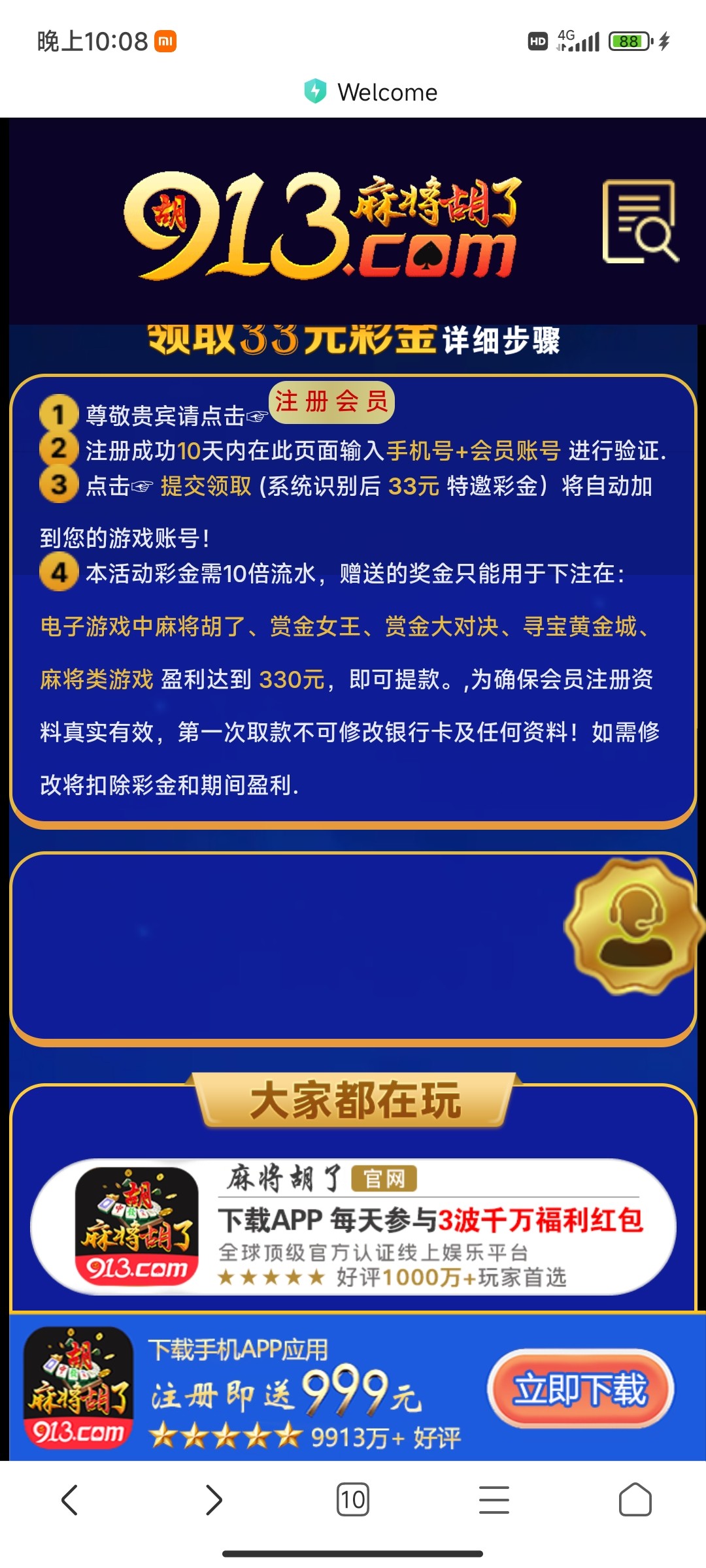The height and width of the screenshot is (1568, 706).
Task: Open the record search icon in header
Action: click(x=640, y=222)
